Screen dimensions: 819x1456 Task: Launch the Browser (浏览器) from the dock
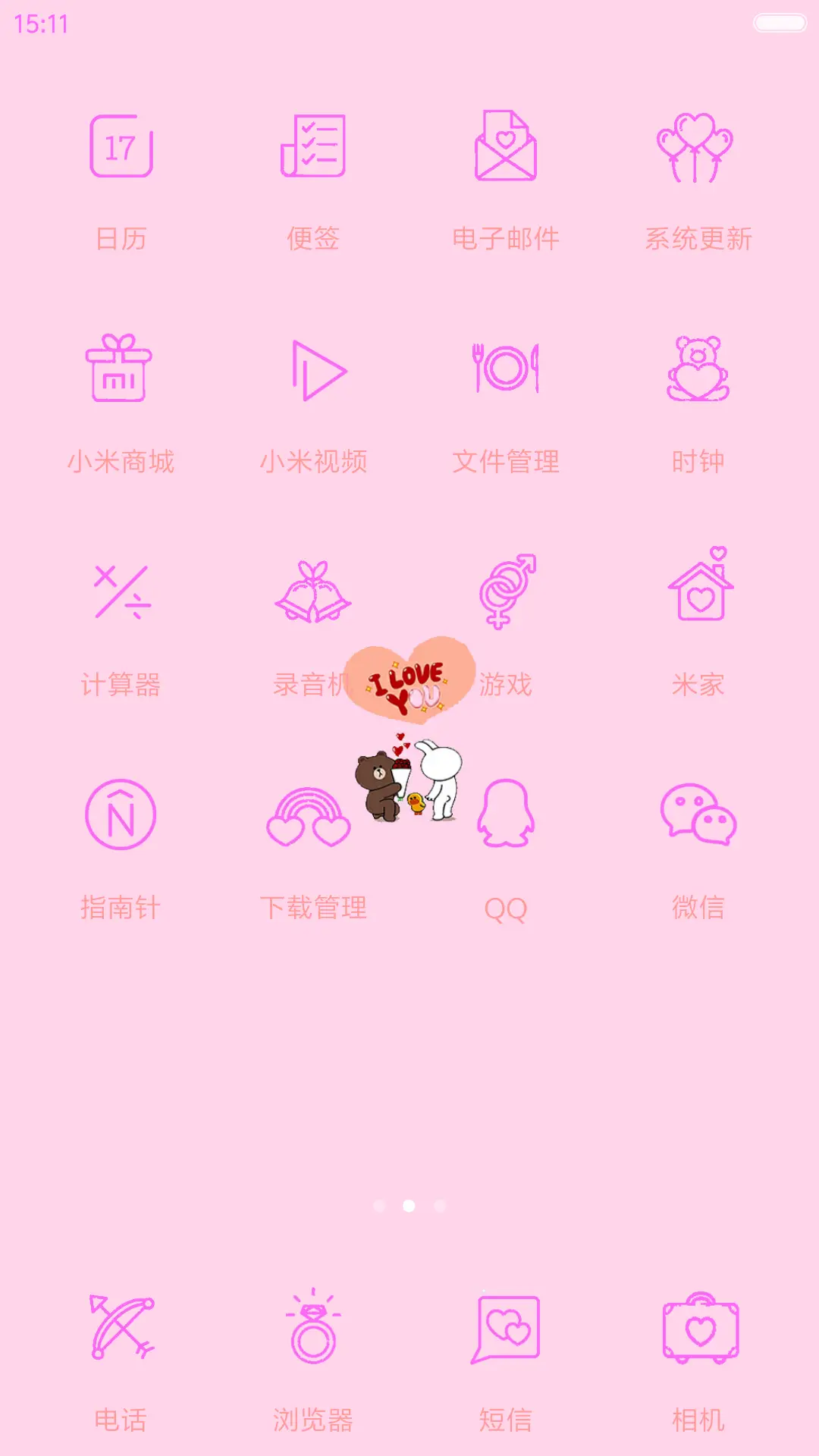[315, 1335]
